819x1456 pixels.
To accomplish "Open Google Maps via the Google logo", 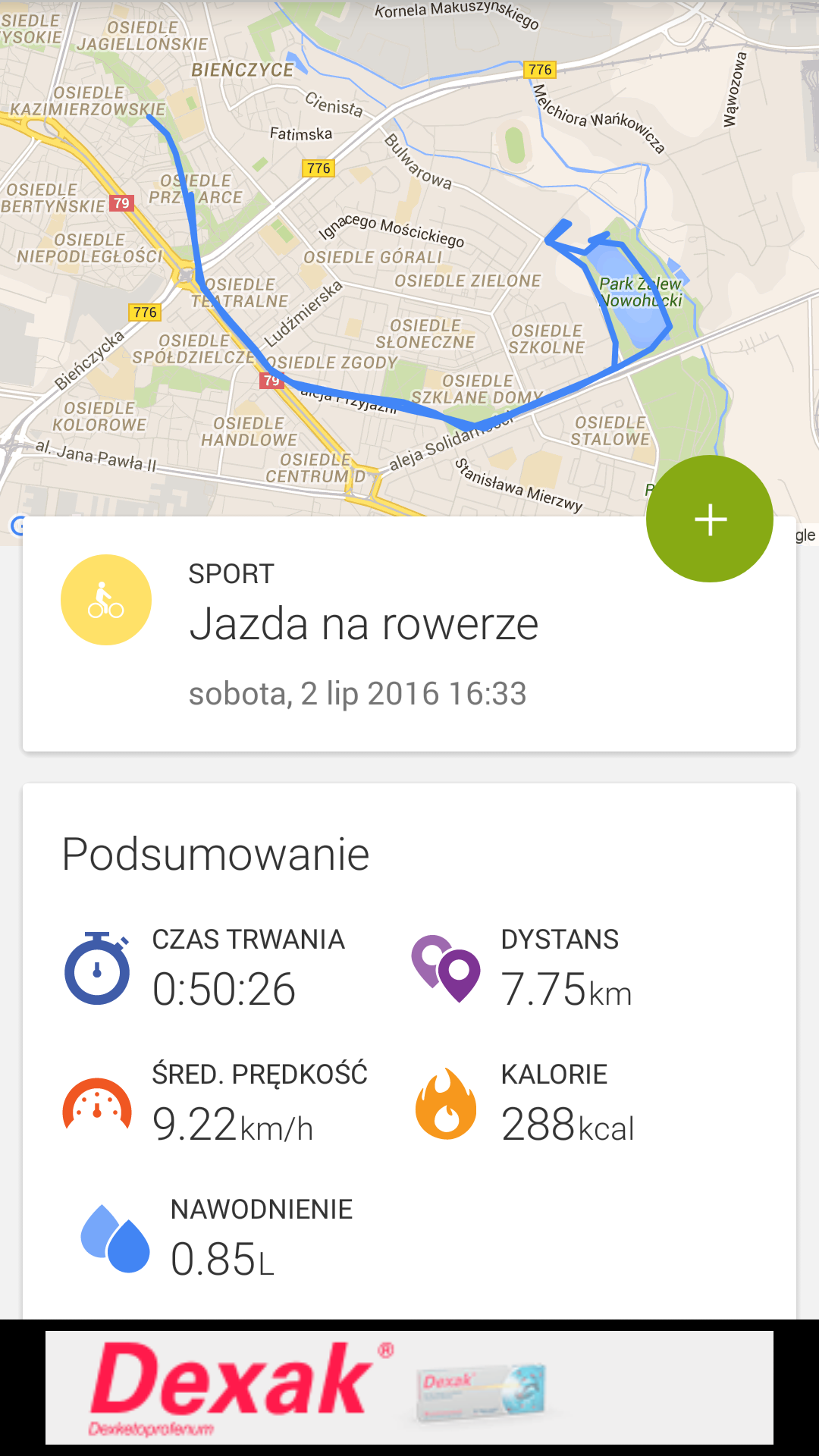I will point(19,526).
